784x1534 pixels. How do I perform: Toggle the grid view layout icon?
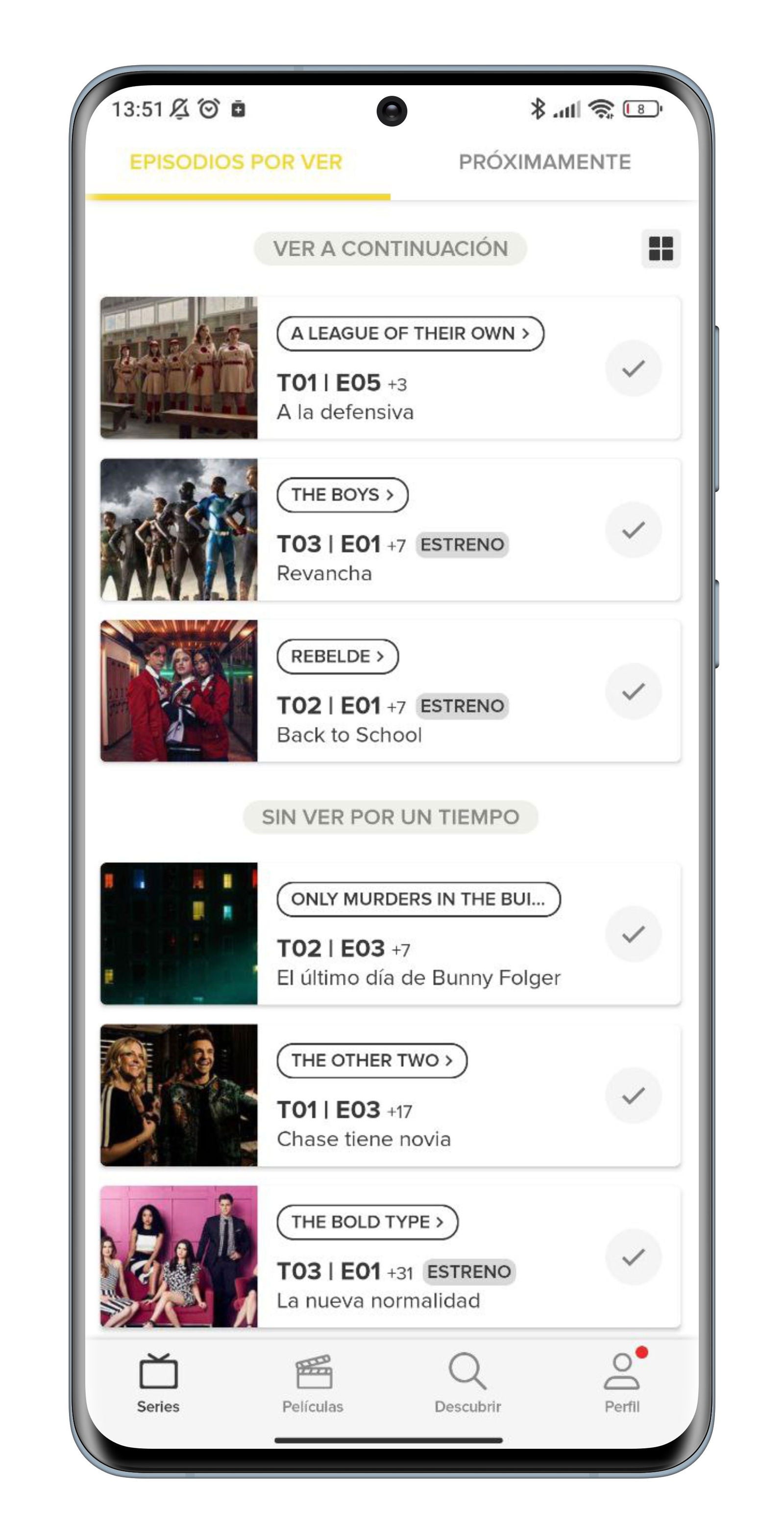point(660,248)
